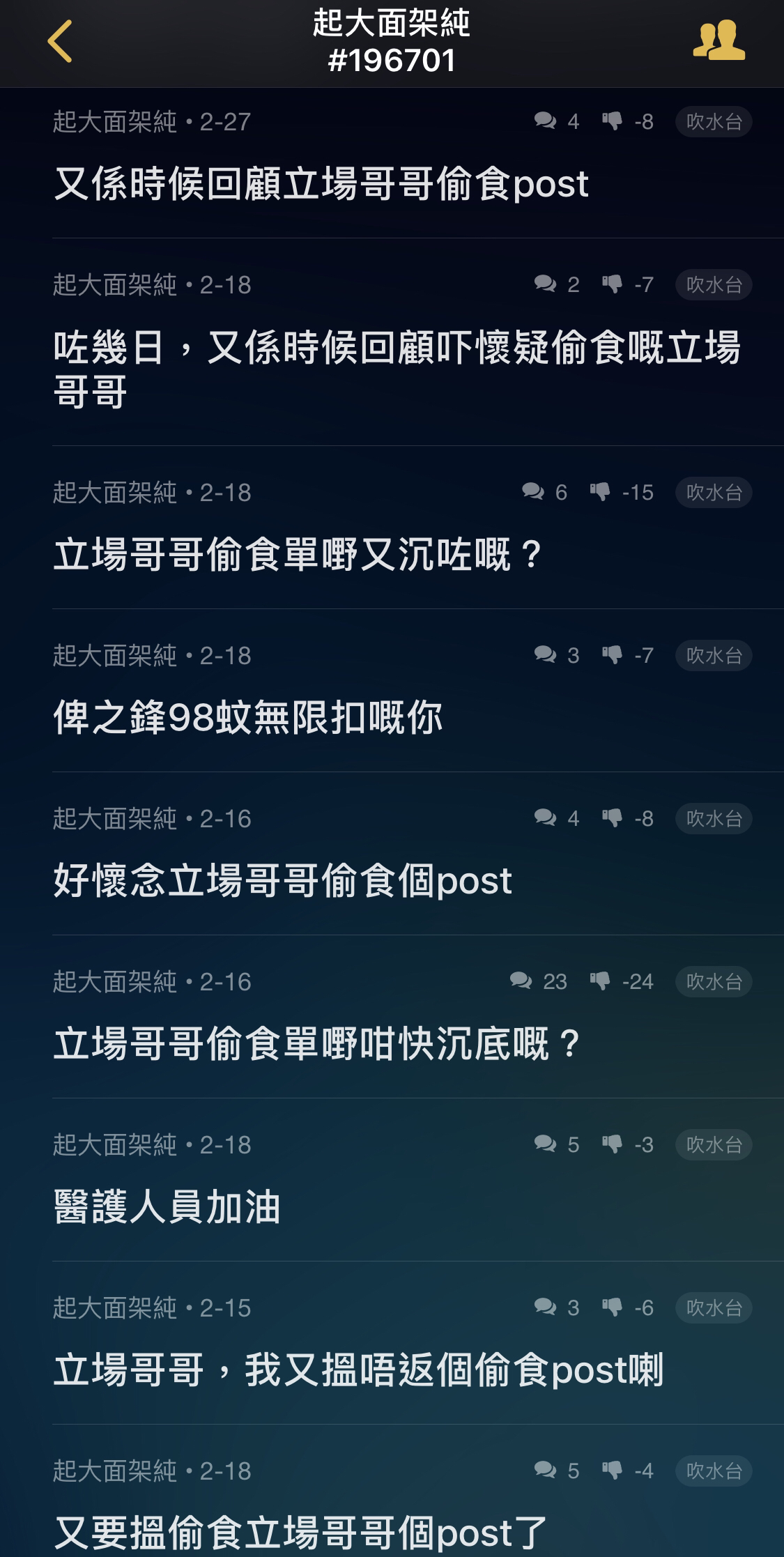
Task: Tap 吹水台 chip on 俾之鋒98蚊無限扣嘅你 thread
Action: coord(714,655)
